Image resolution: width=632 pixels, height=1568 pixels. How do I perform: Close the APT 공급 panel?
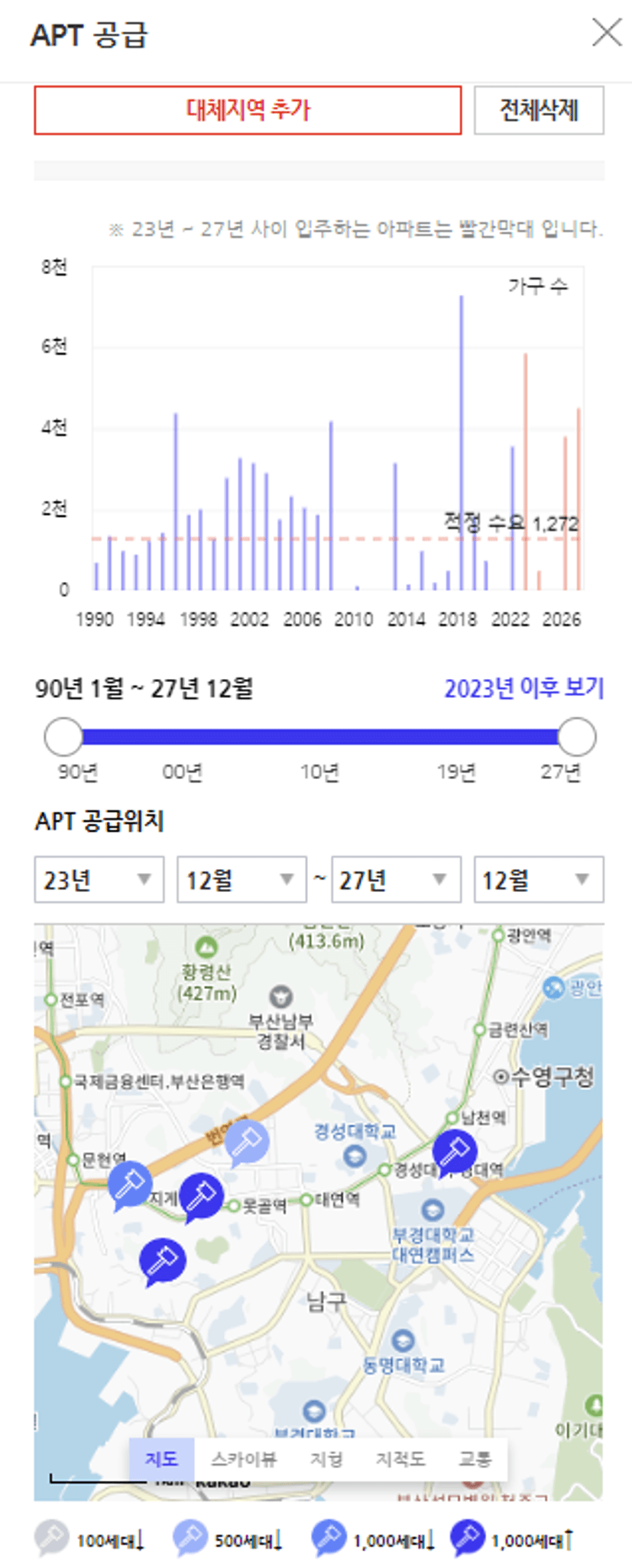coord(607,33)
